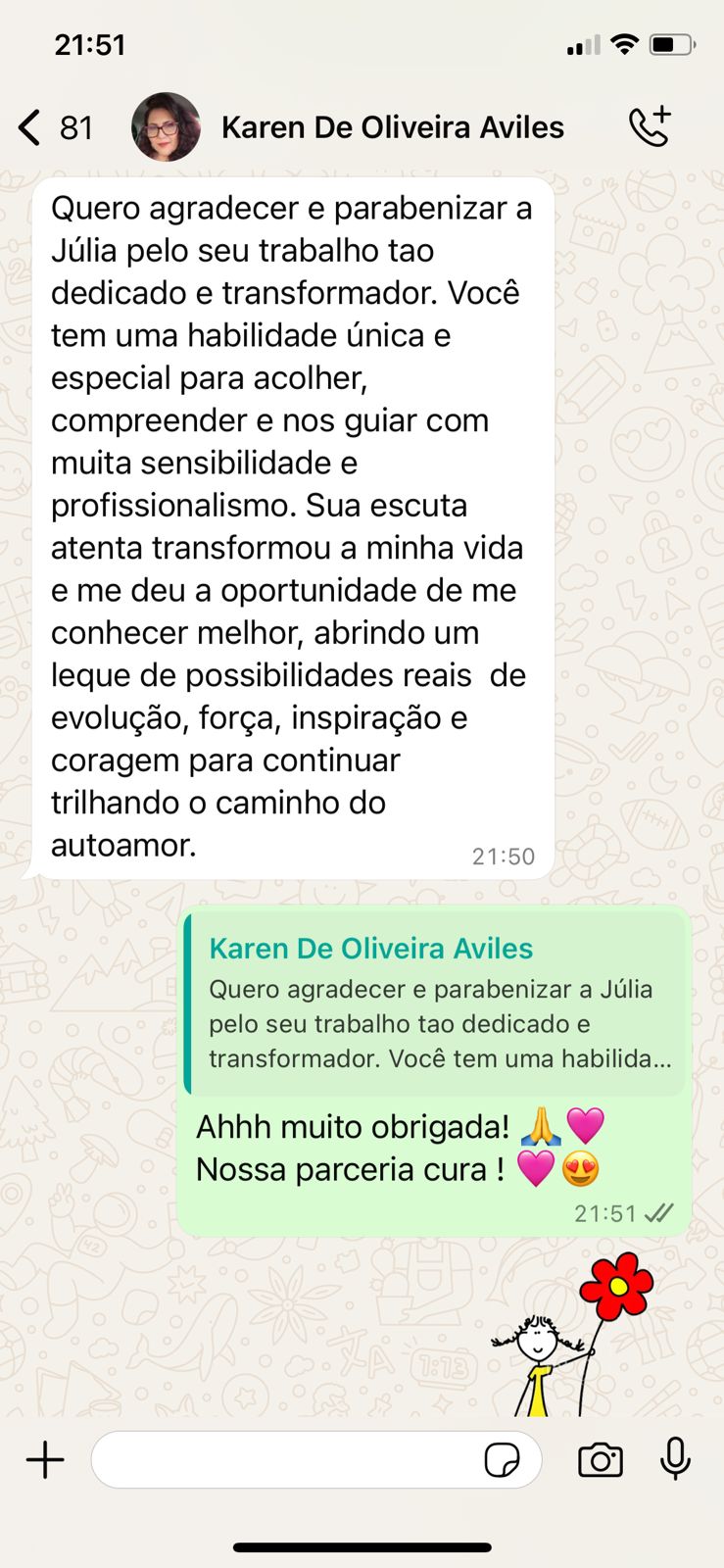The image size is (724, 1568).
Task: Tap the Wi-Fi icon in the status bar
Action: pyautogui.click(x=624, y=43)
